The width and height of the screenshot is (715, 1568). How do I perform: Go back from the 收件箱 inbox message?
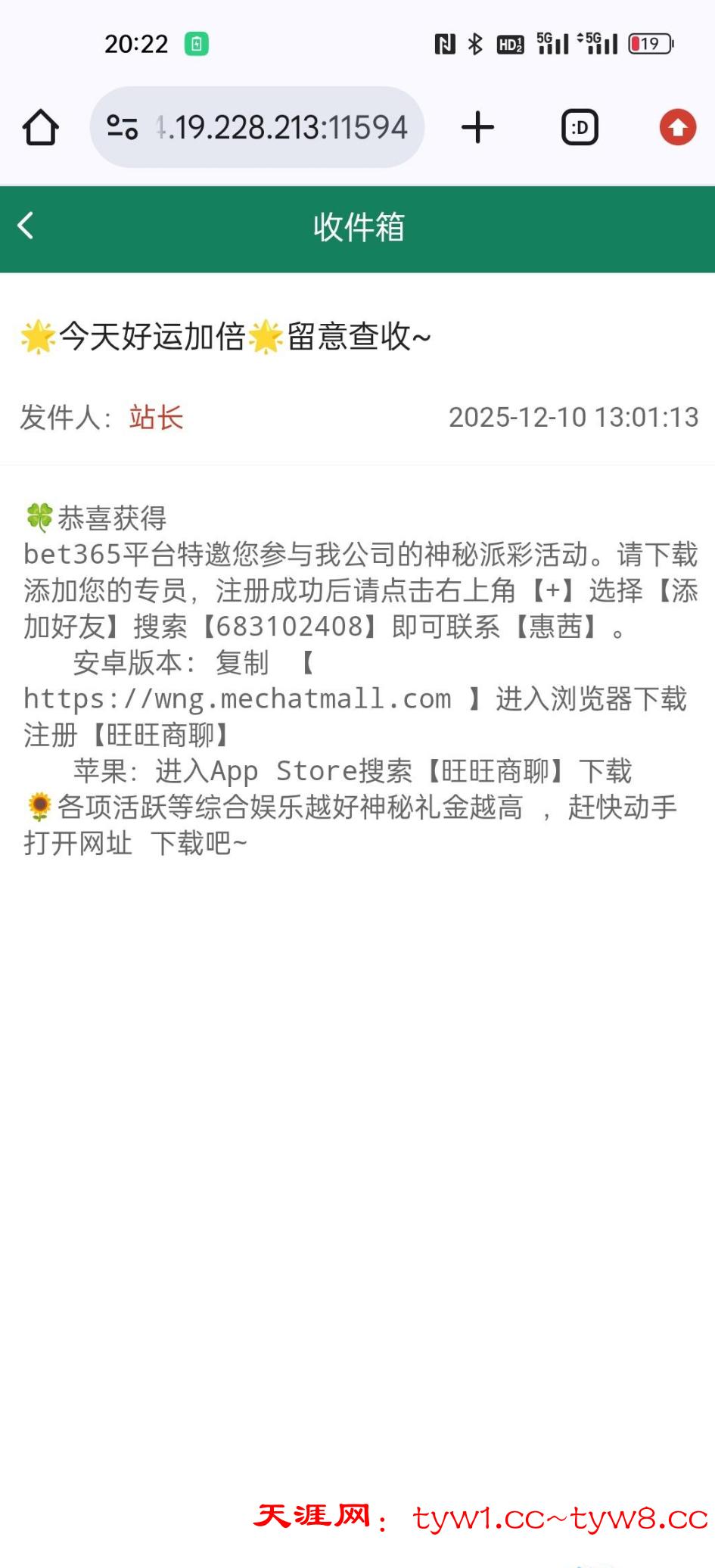point(26,226)
